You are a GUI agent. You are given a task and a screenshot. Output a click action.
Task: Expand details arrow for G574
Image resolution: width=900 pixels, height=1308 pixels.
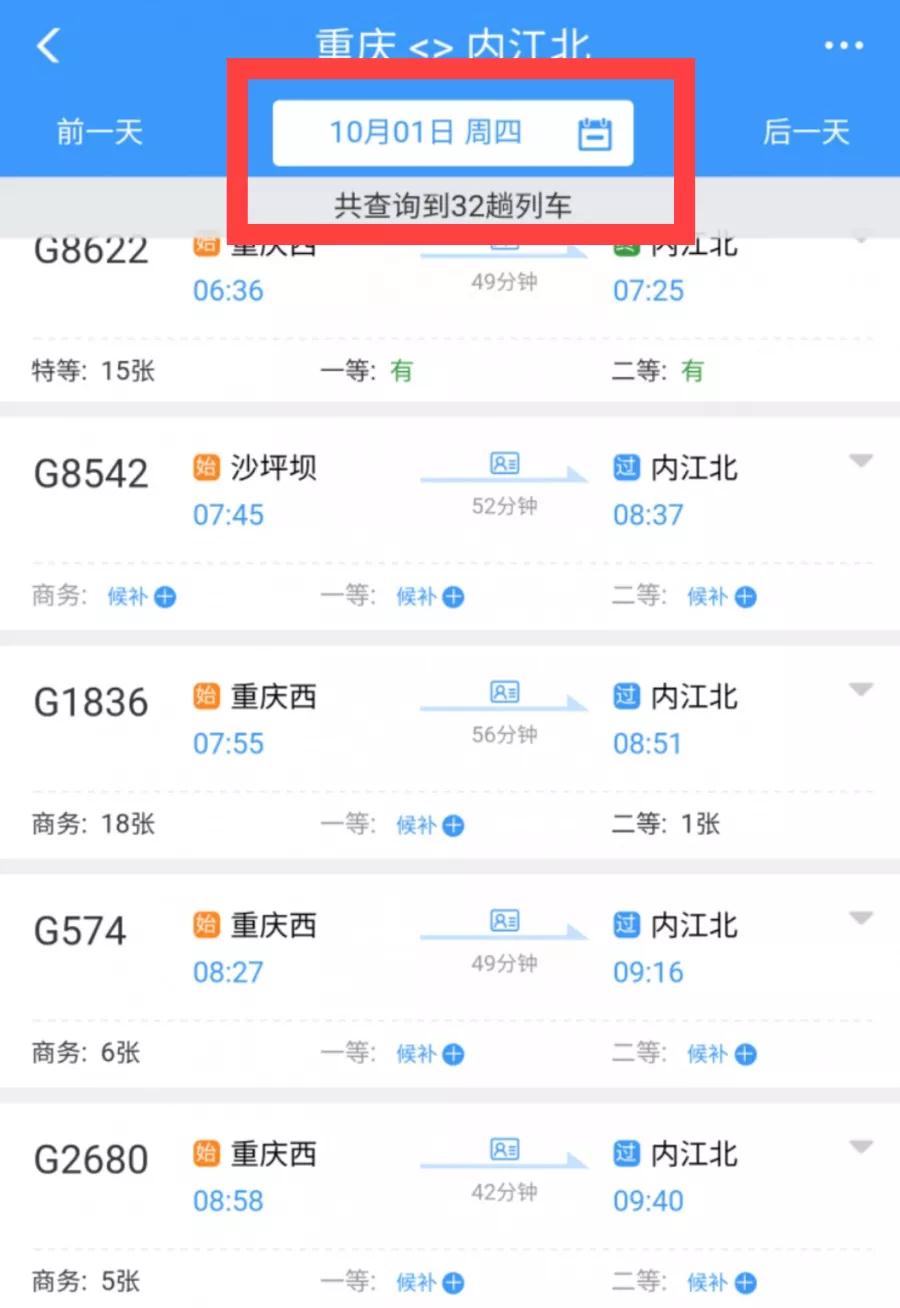[861, 919]
